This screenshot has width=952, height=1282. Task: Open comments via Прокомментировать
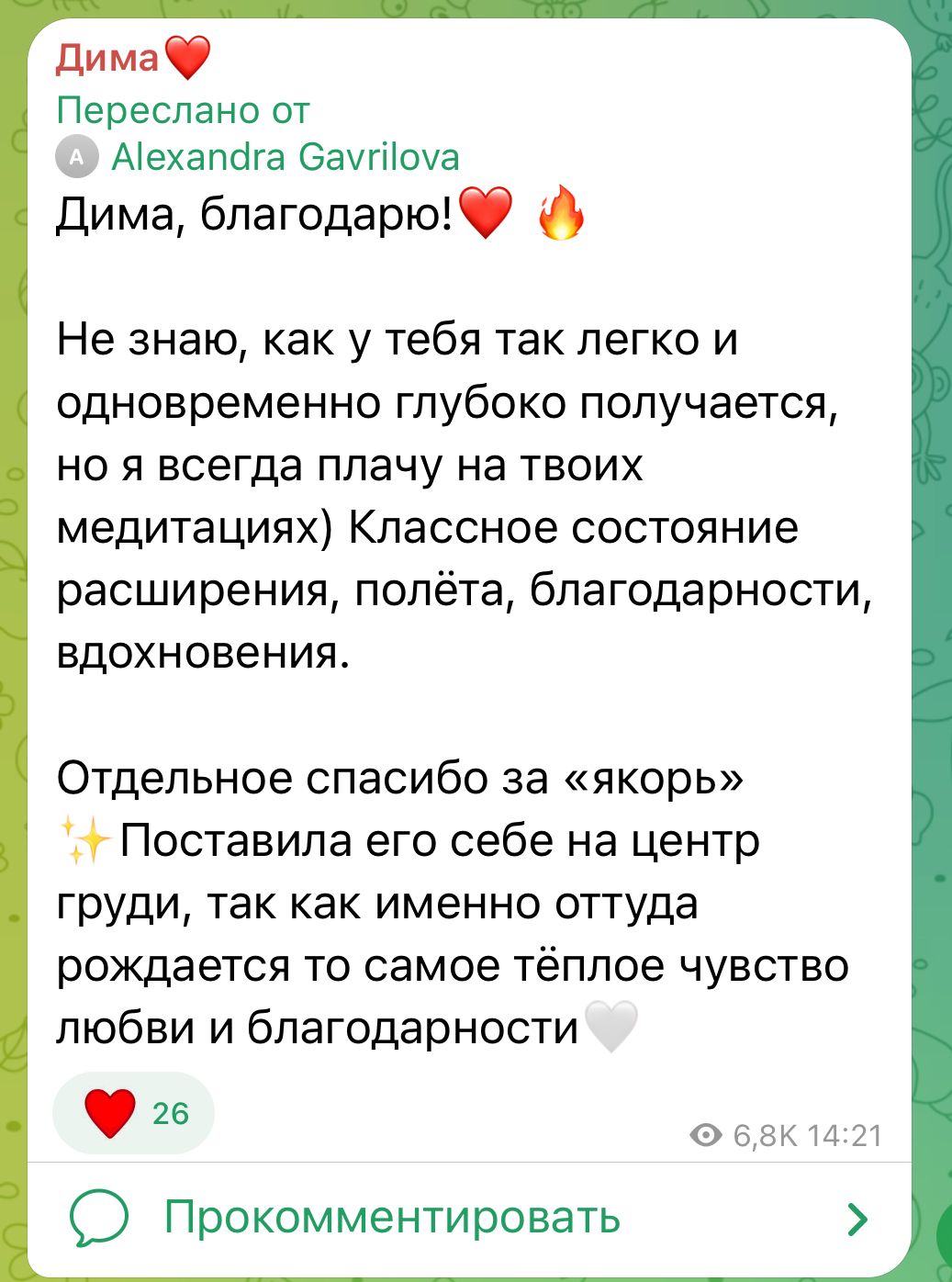[392, 1218]
